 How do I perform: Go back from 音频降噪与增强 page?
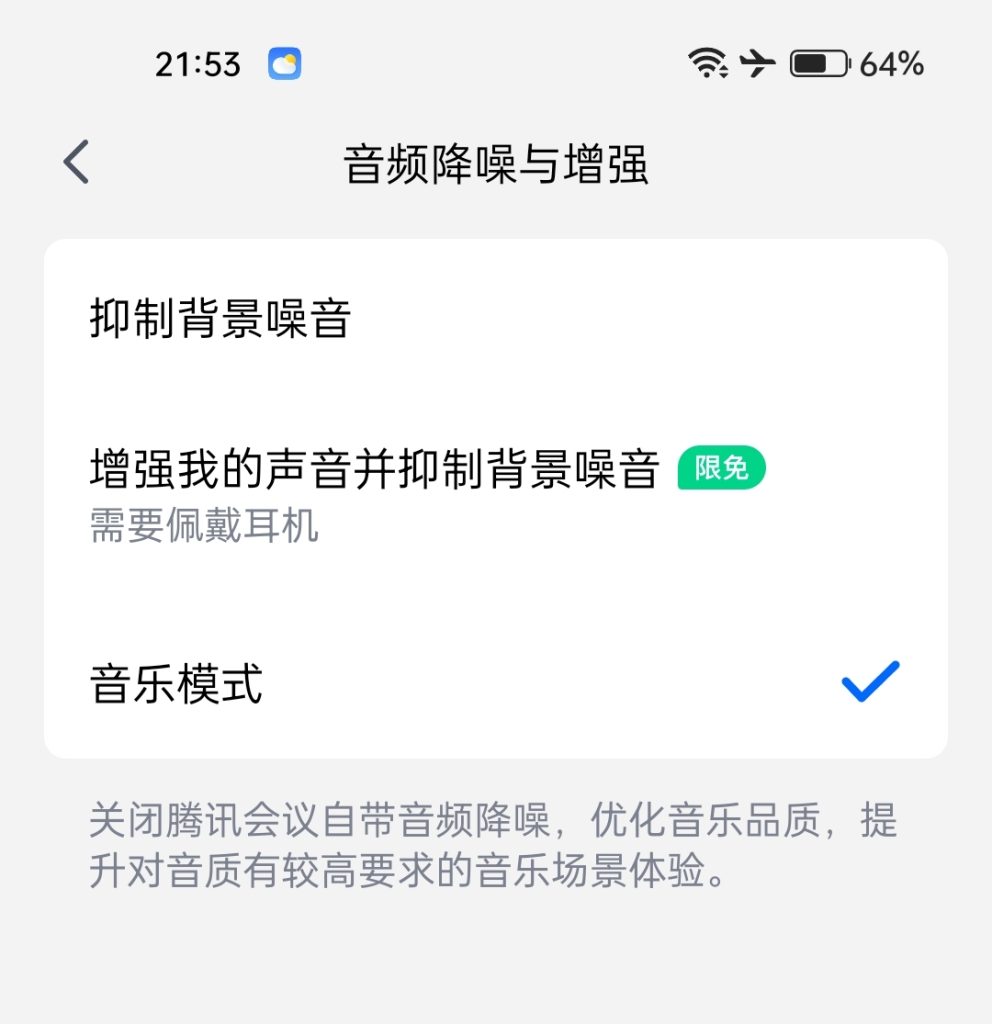[77, 162]
